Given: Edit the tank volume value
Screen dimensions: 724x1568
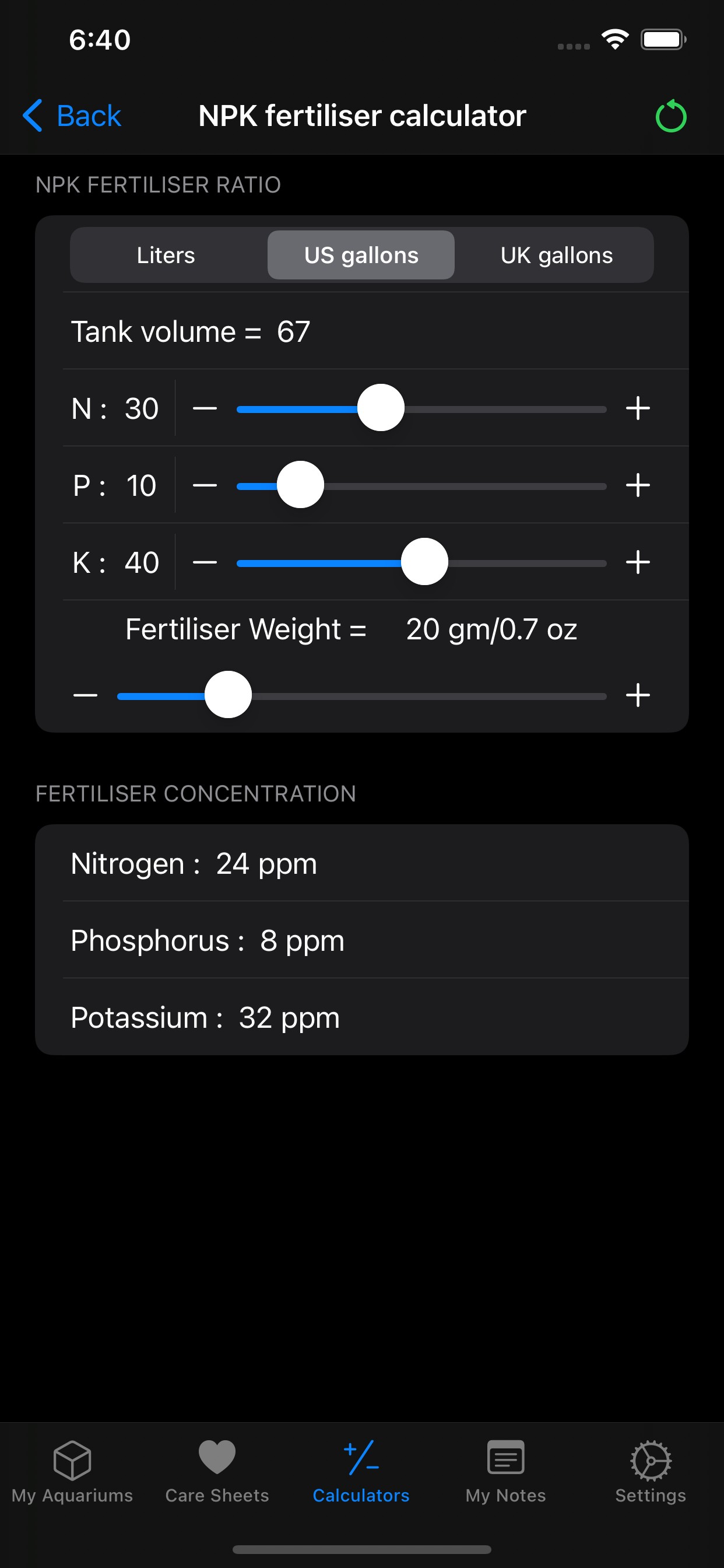Looking at the screenshot, I should pyautogui.click(x=294, y=332).
